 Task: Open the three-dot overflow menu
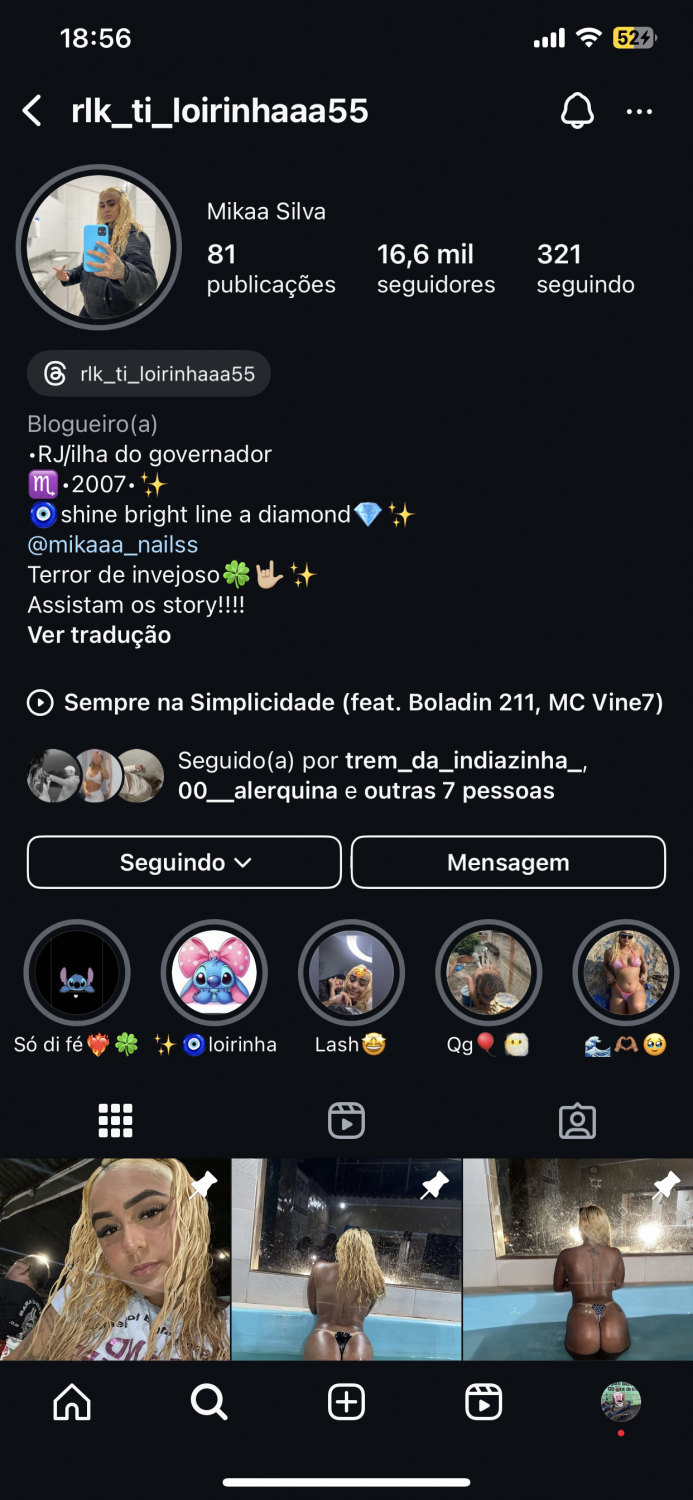pos(639,111)
